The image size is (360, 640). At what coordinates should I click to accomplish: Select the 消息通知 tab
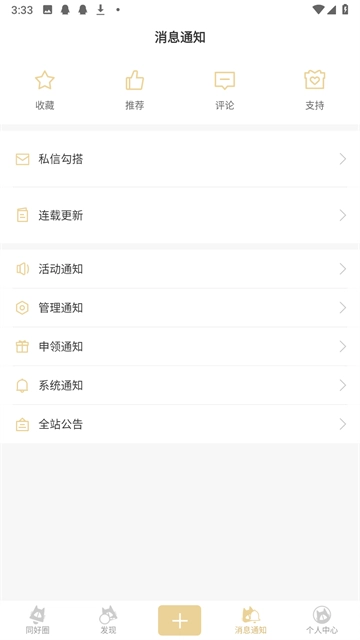(251, 620)
